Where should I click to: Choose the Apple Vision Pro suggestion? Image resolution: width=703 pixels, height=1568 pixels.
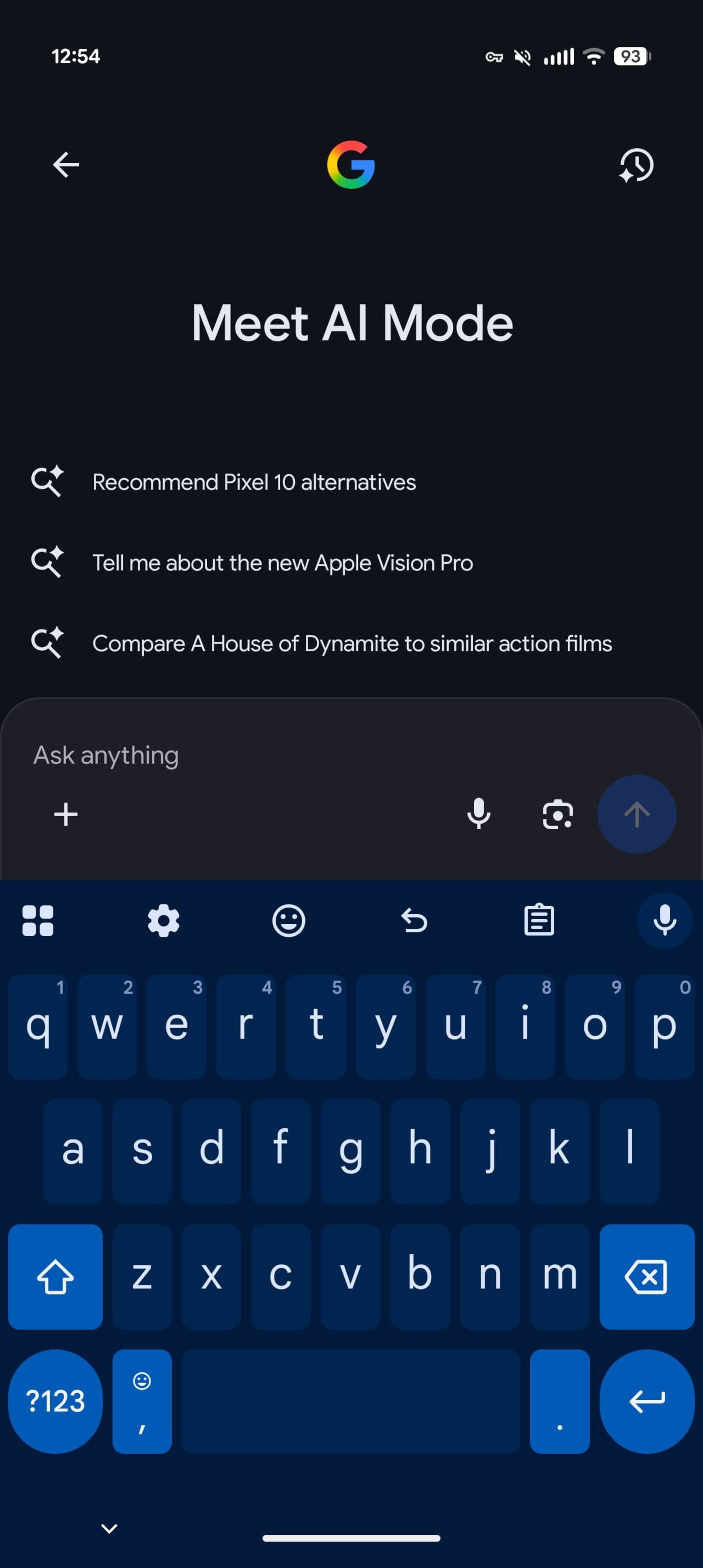pyautogui.click(x=282, y=563)
